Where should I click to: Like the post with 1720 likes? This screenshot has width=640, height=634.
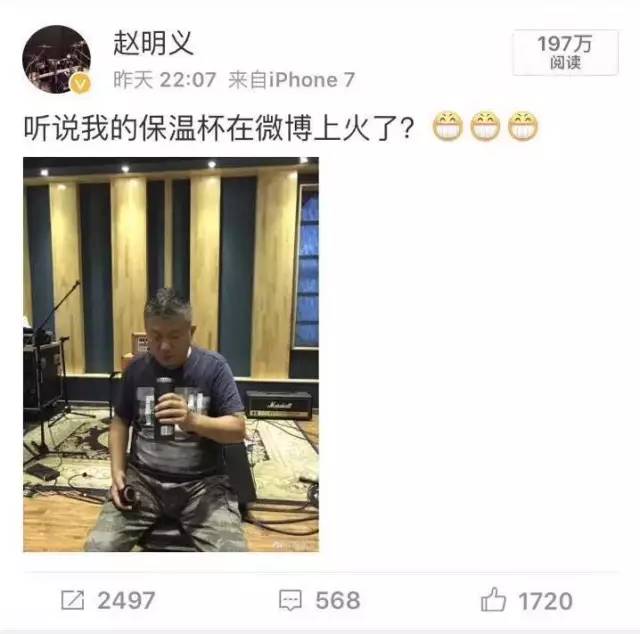(x=526, y=600)
